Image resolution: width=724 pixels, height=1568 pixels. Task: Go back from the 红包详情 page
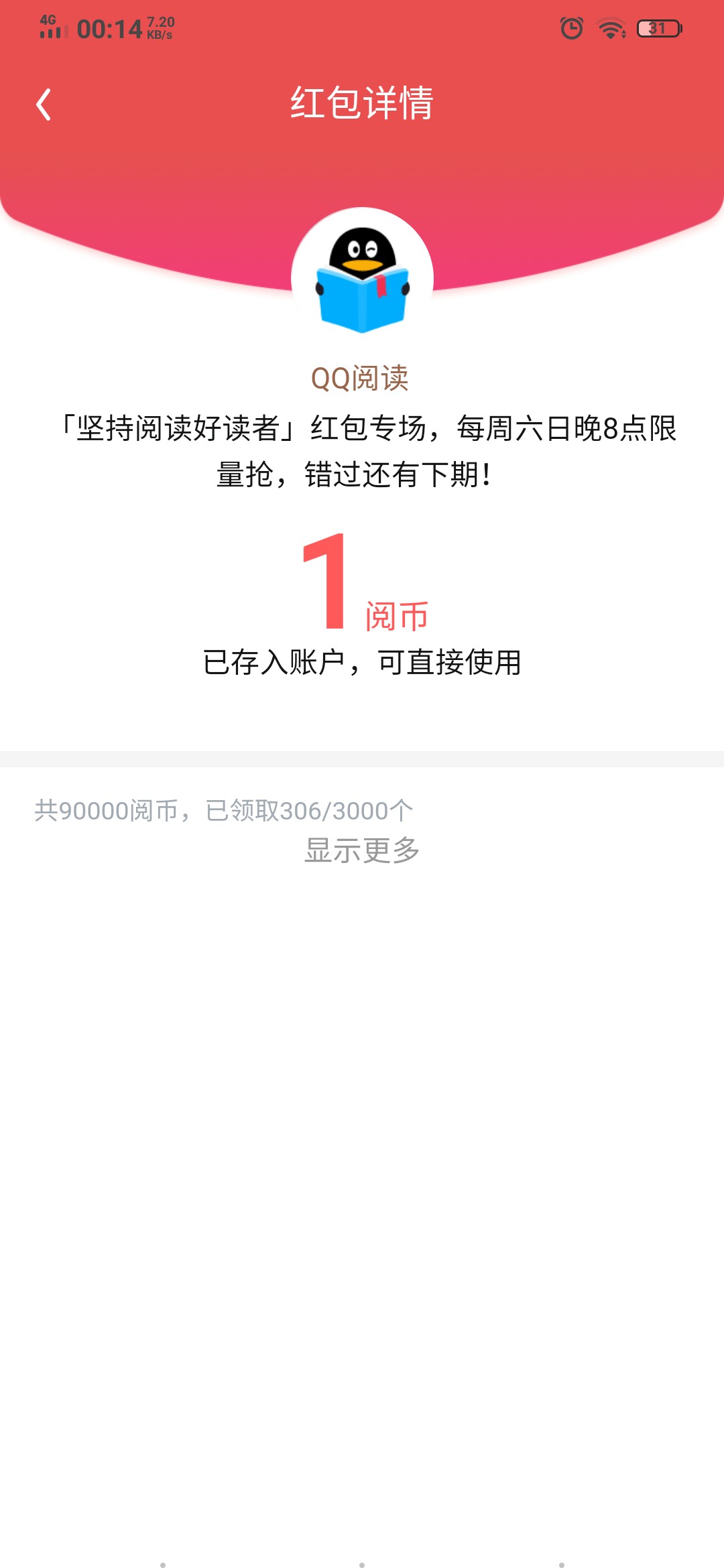pyautogui.click(x=44, y=105)
